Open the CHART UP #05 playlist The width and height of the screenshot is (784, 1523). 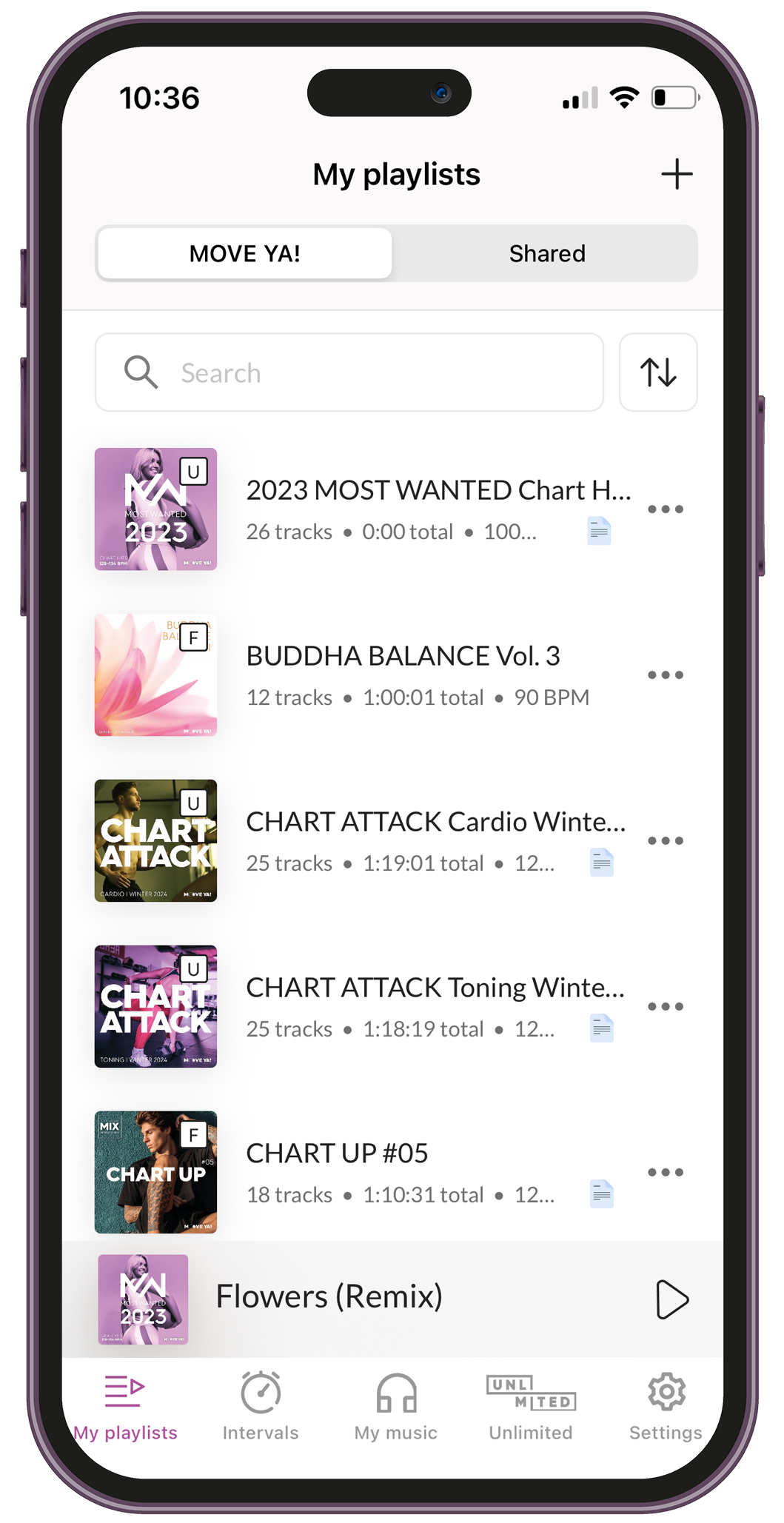tap(337, 1154)
